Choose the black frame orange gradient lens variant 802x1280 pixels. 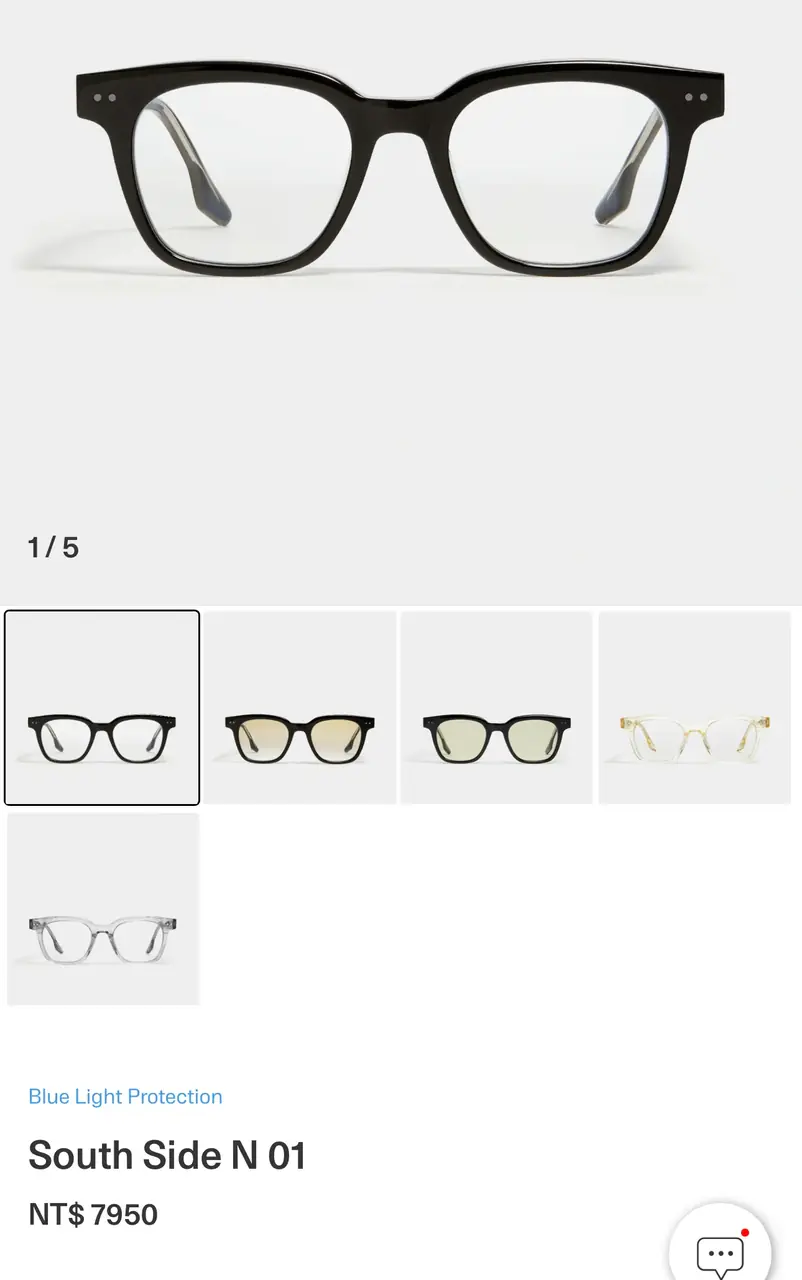coord(300,708)
